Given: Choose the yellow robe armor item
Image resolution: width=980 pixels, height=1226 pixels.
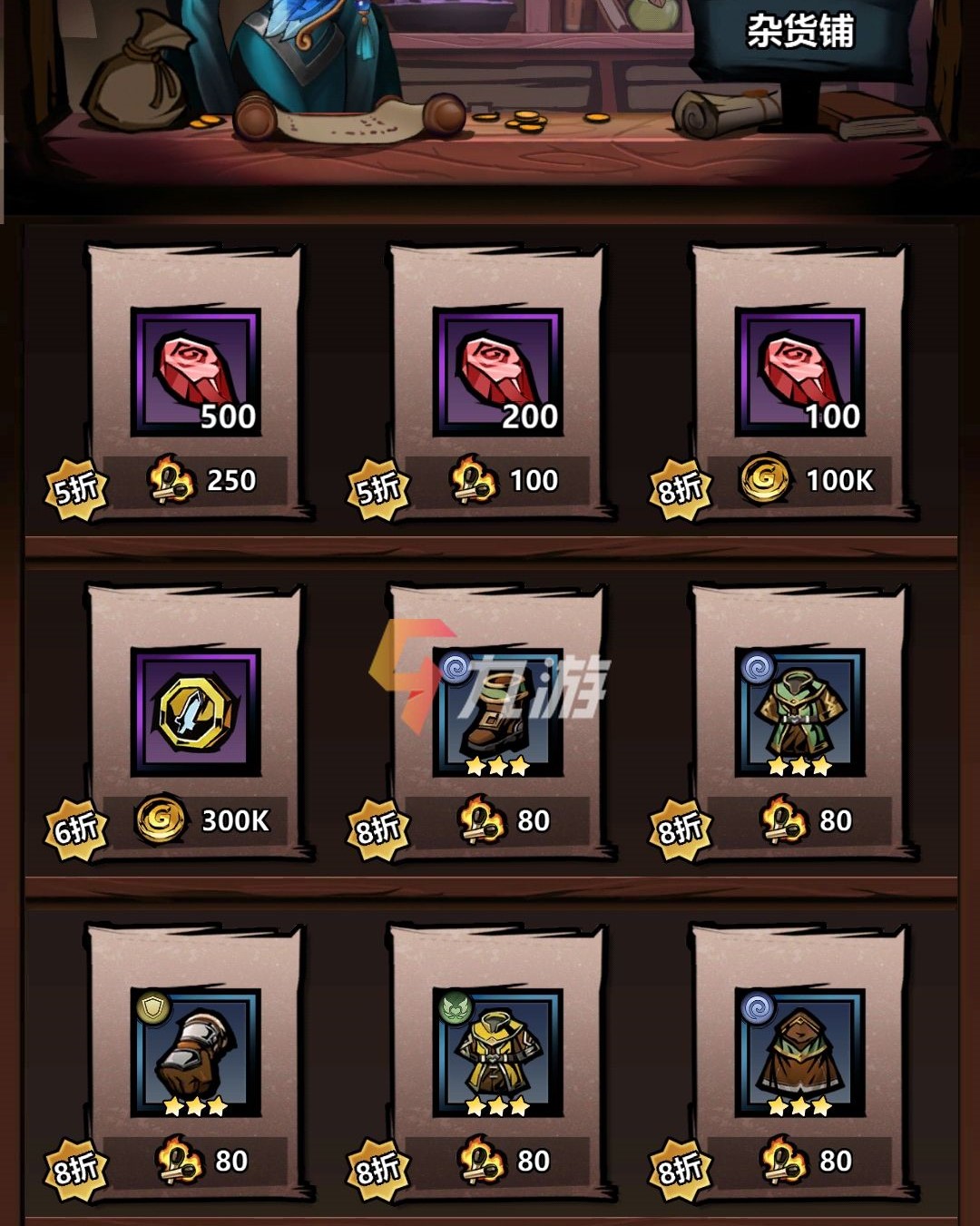Looking at the screenshot, I should 497,1053.
